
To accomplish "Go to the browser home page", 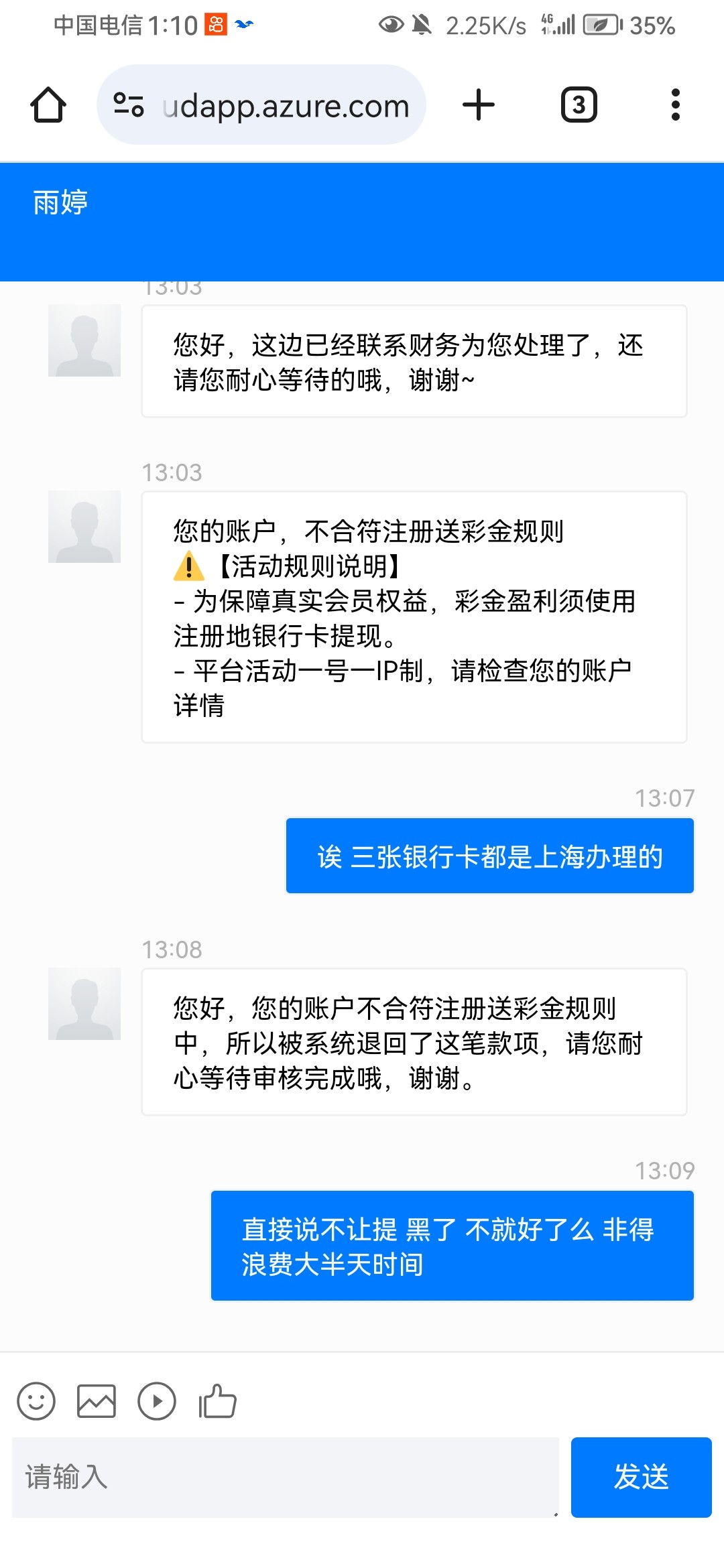I will tap(48, 105).
